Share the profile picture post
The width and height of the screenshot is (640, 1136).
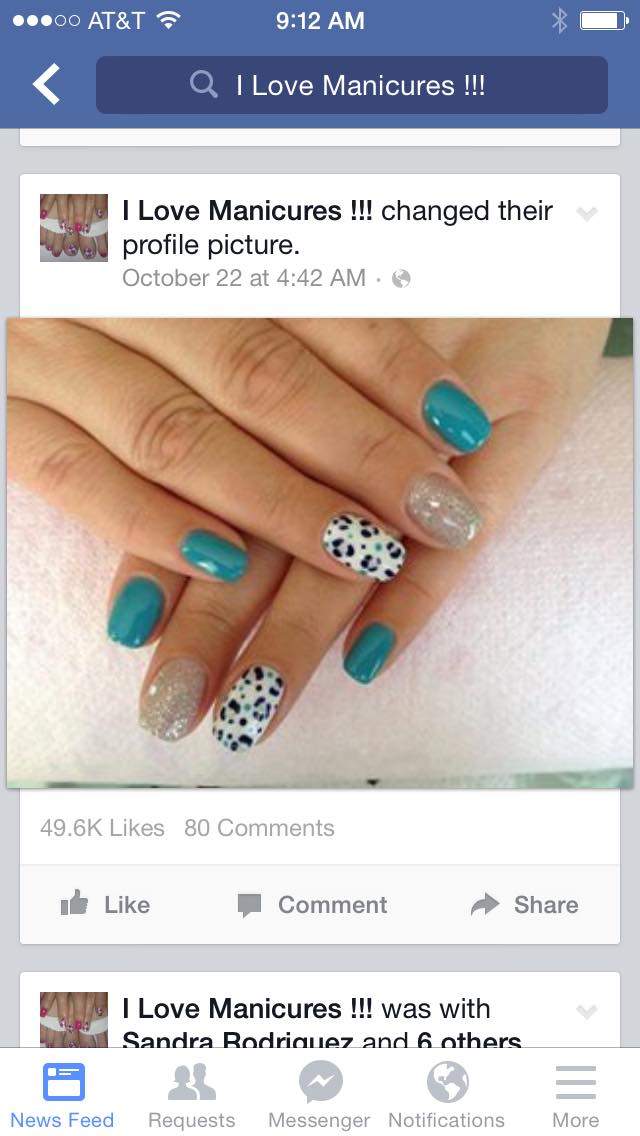coord(525,905)
